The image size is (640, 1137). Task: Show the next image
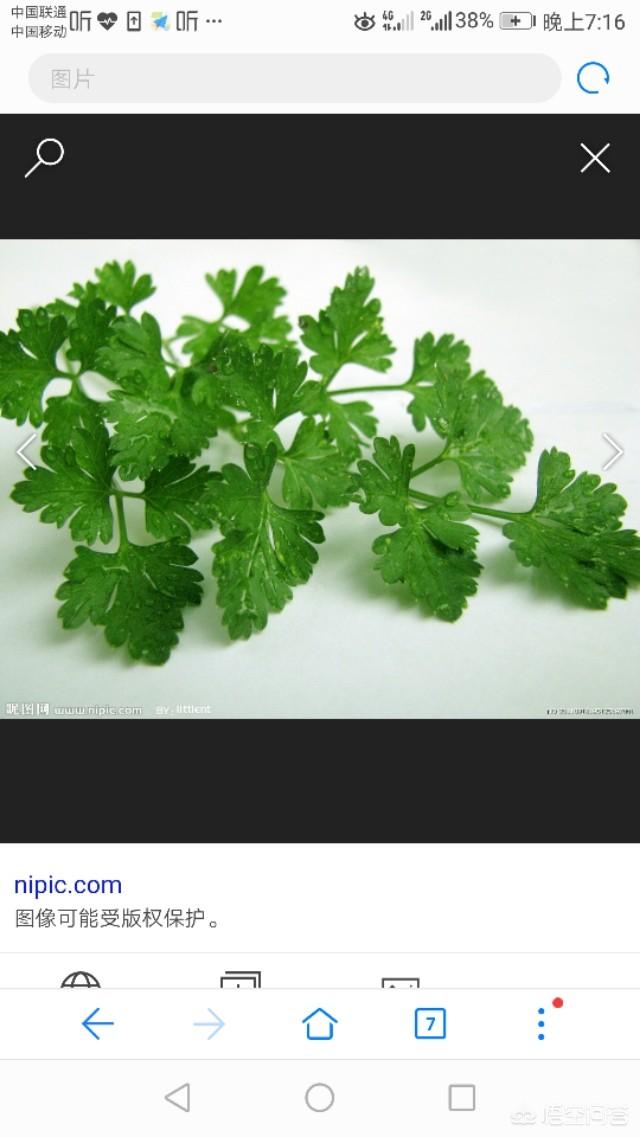tap(612, 452)
